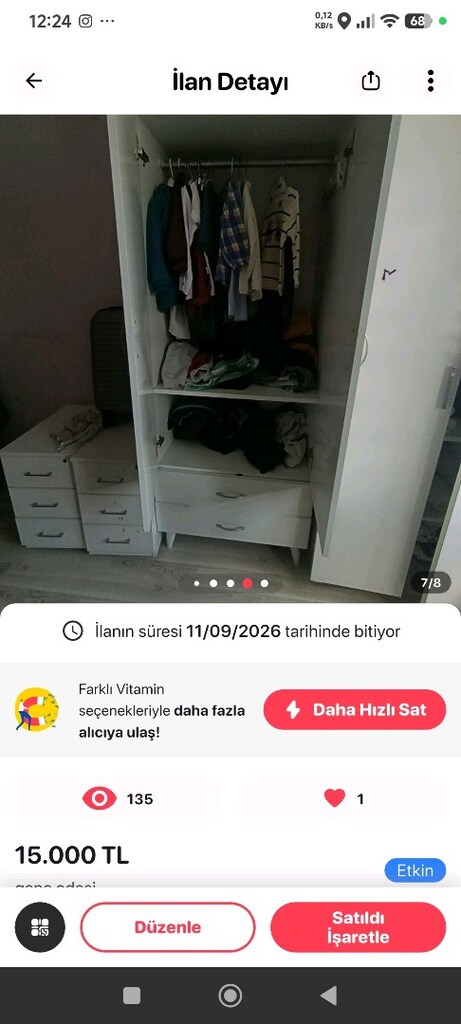Tap the system back button
This screenshot has width=461, height=1024.
[x=328, y=995]
